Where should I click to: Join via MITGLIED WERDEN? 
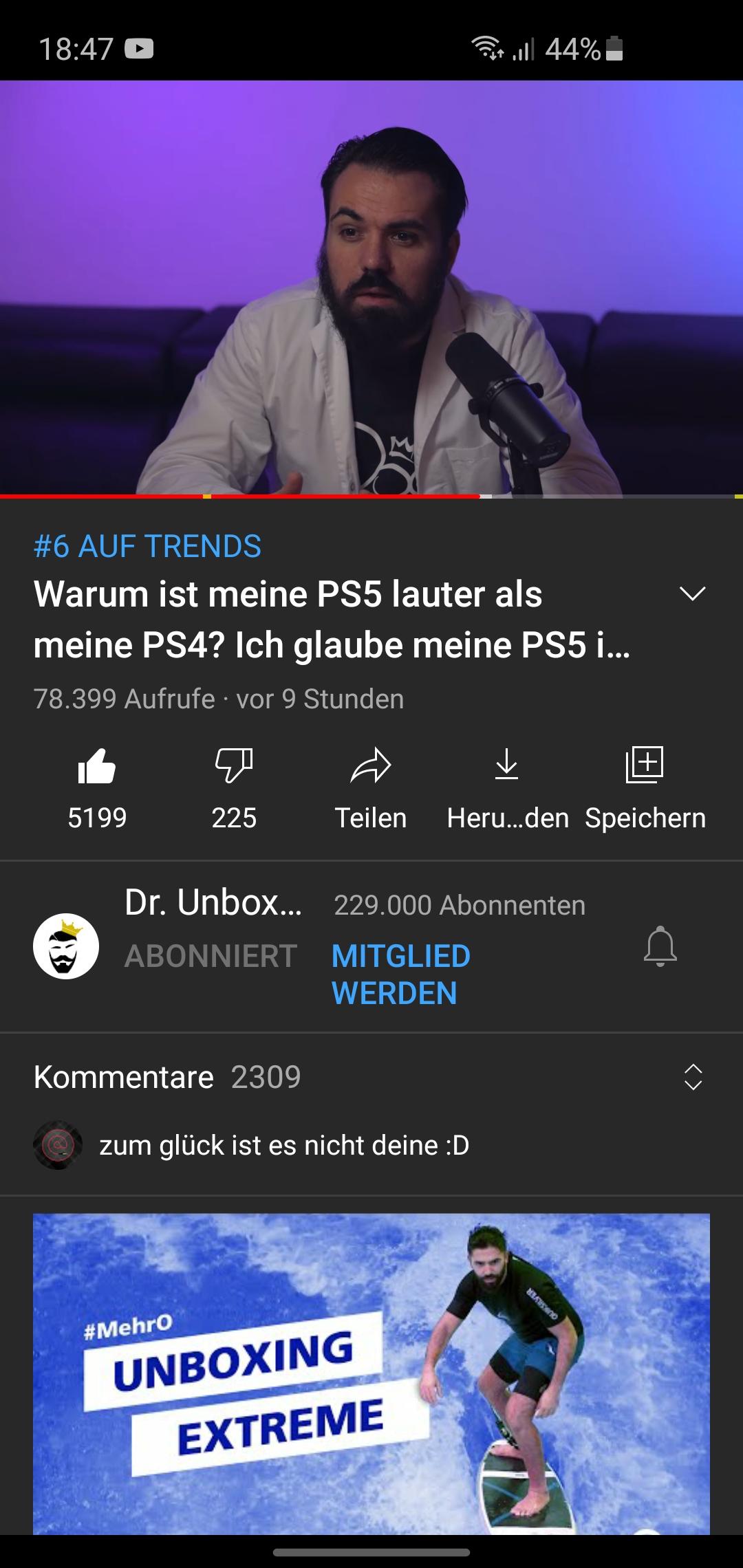pyautogui.click(x=401, y=974)
